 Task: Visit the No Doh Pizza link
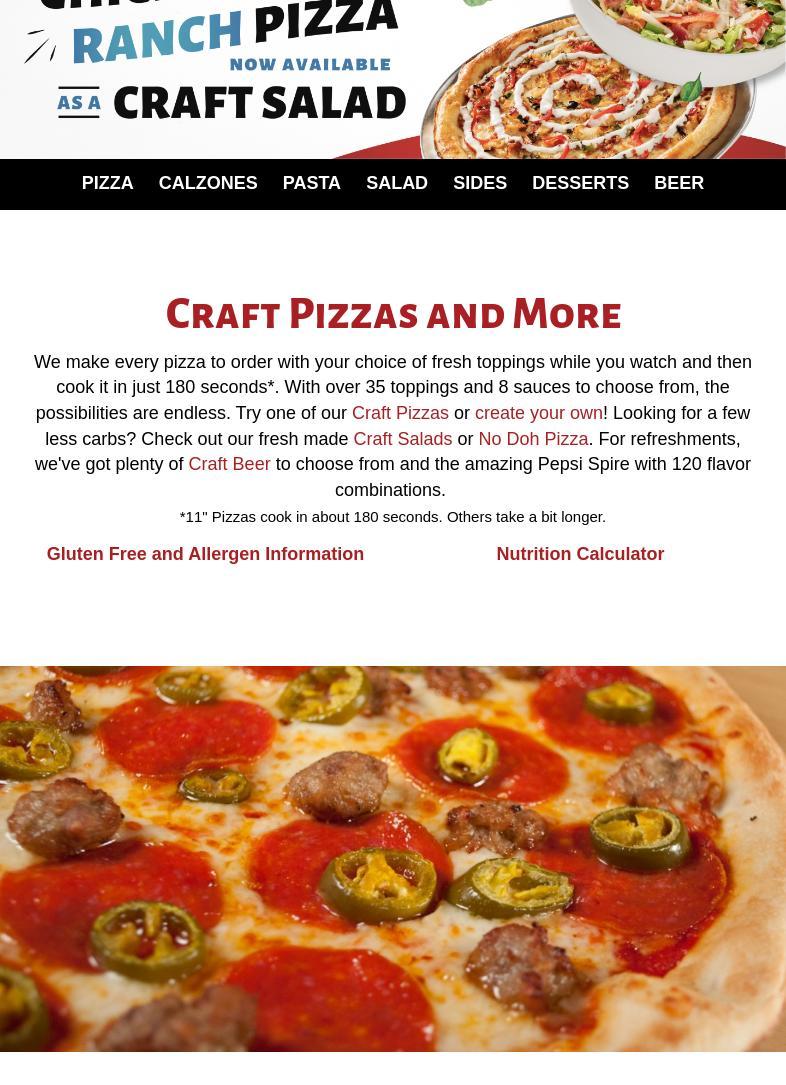click(x=533, y=439)
